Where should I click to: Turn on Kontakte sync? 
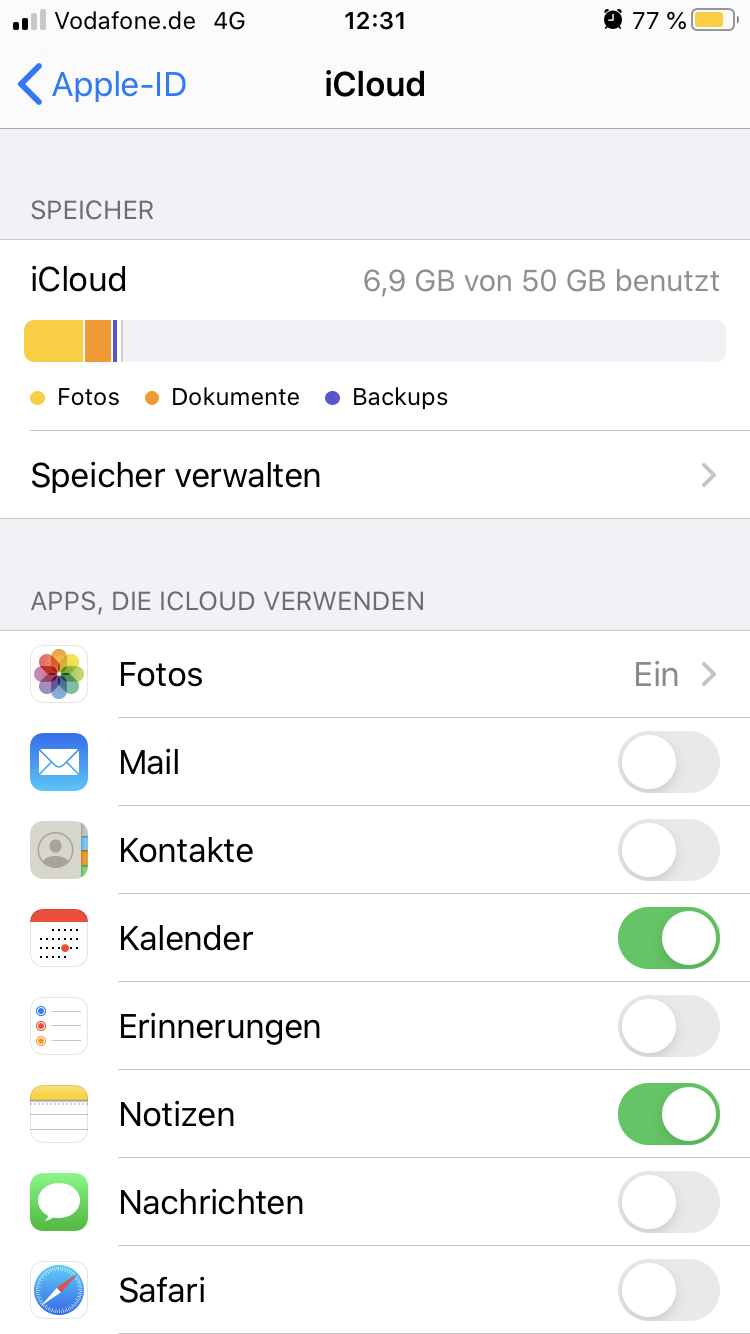click(x=668, y=851)
